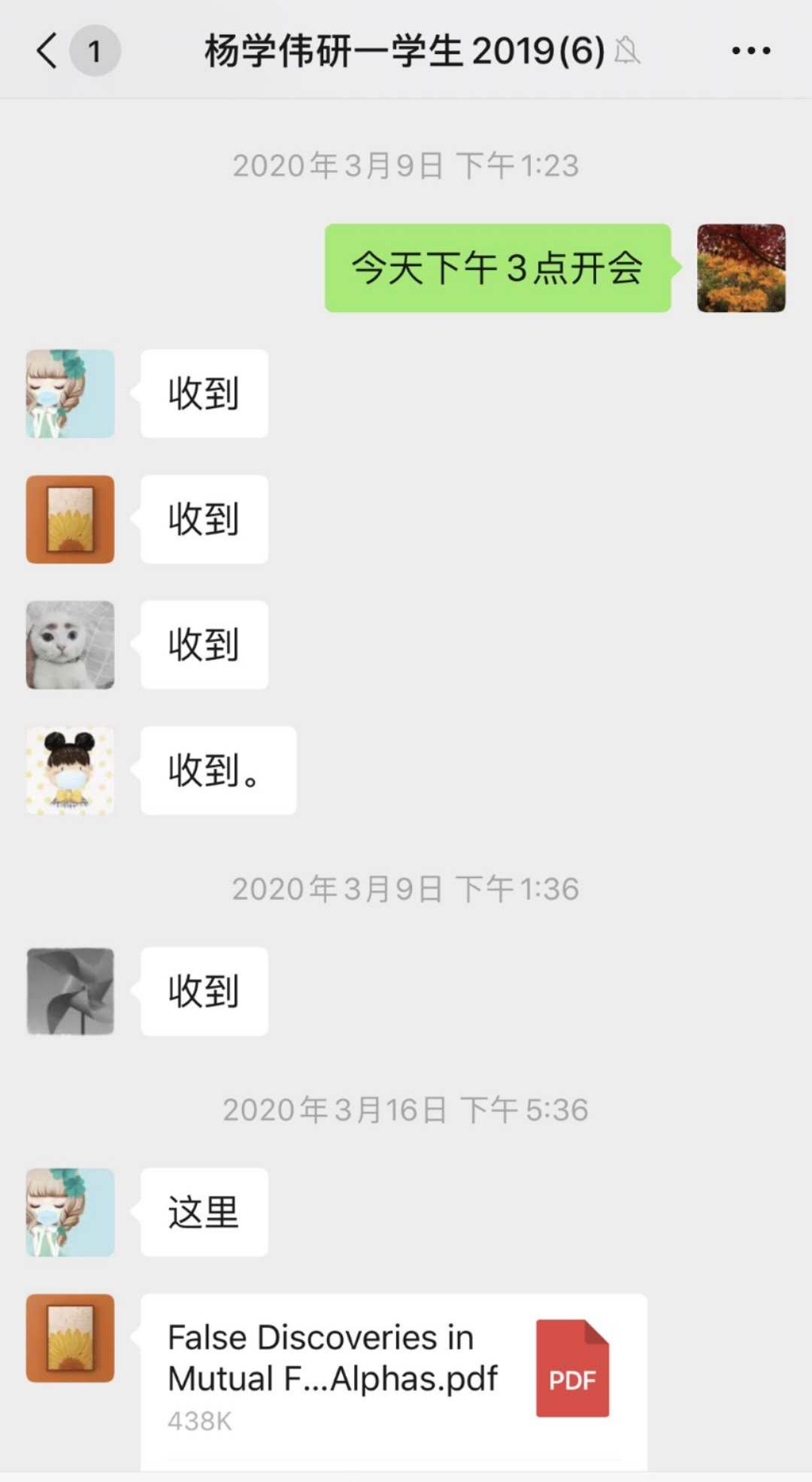Tap the avatar beside the 收到。 message
Screen dimensions: 812x1482
click(x=71, y=770)
